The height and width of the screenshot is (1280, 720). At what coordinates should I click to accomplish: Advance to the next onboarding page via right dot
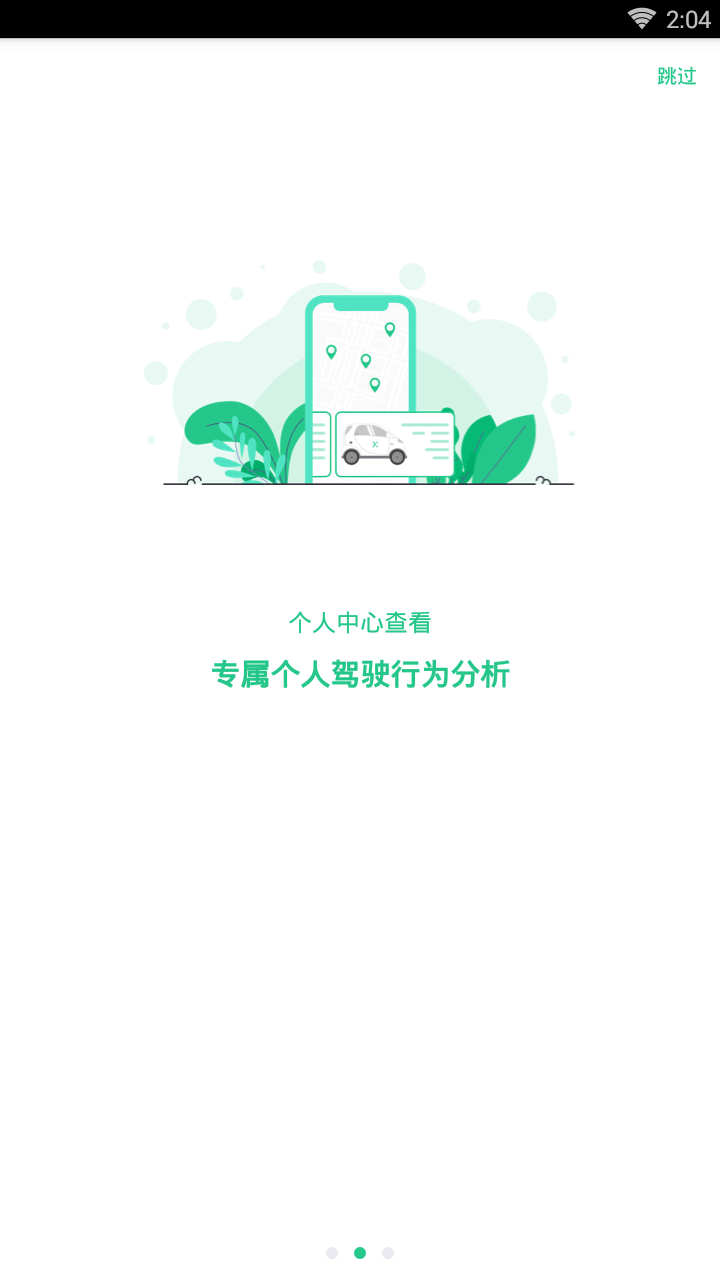388,1251
